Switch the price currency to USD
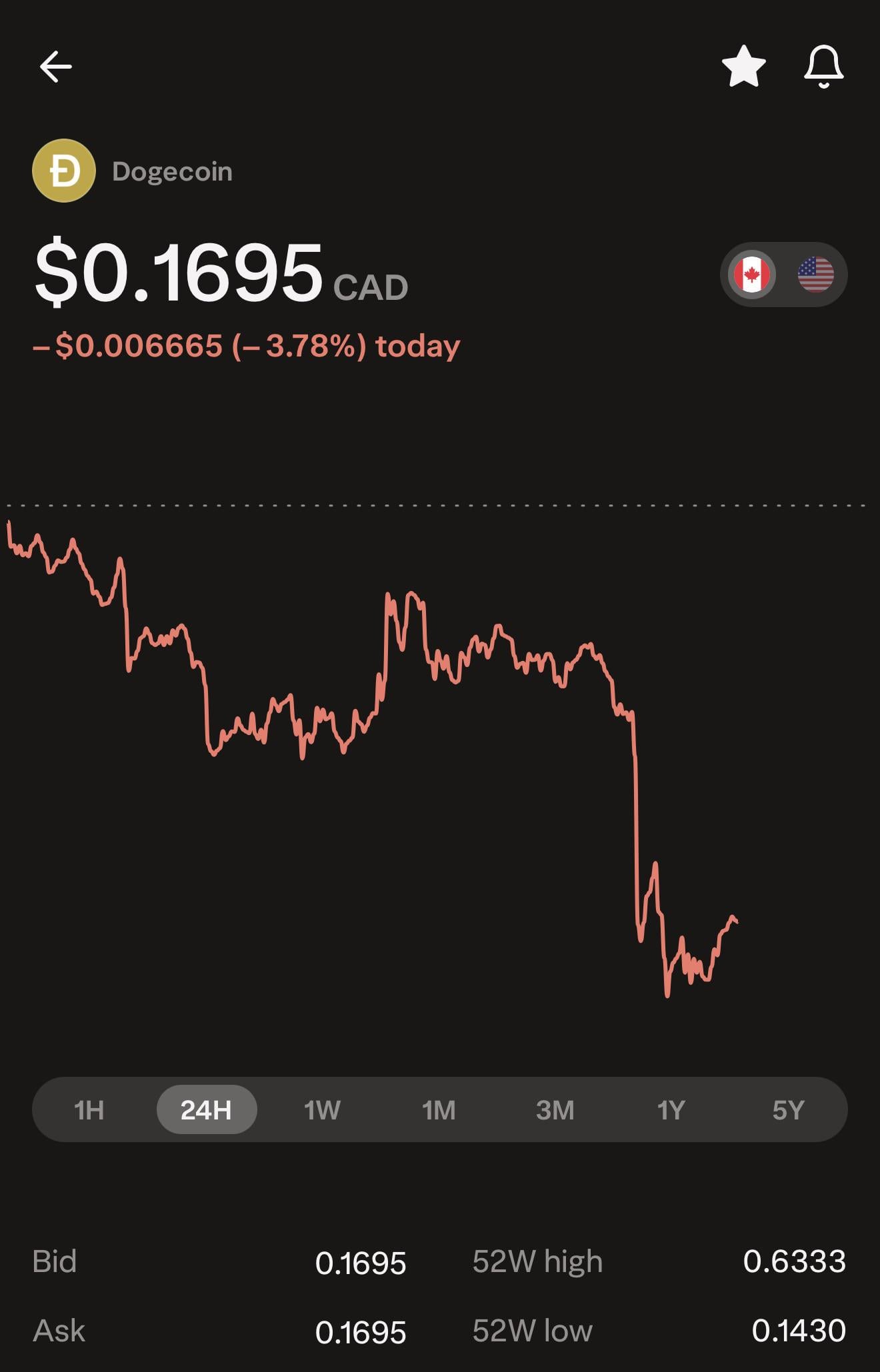This screenshot has width=880, height=1372. [x=815, y=275]
